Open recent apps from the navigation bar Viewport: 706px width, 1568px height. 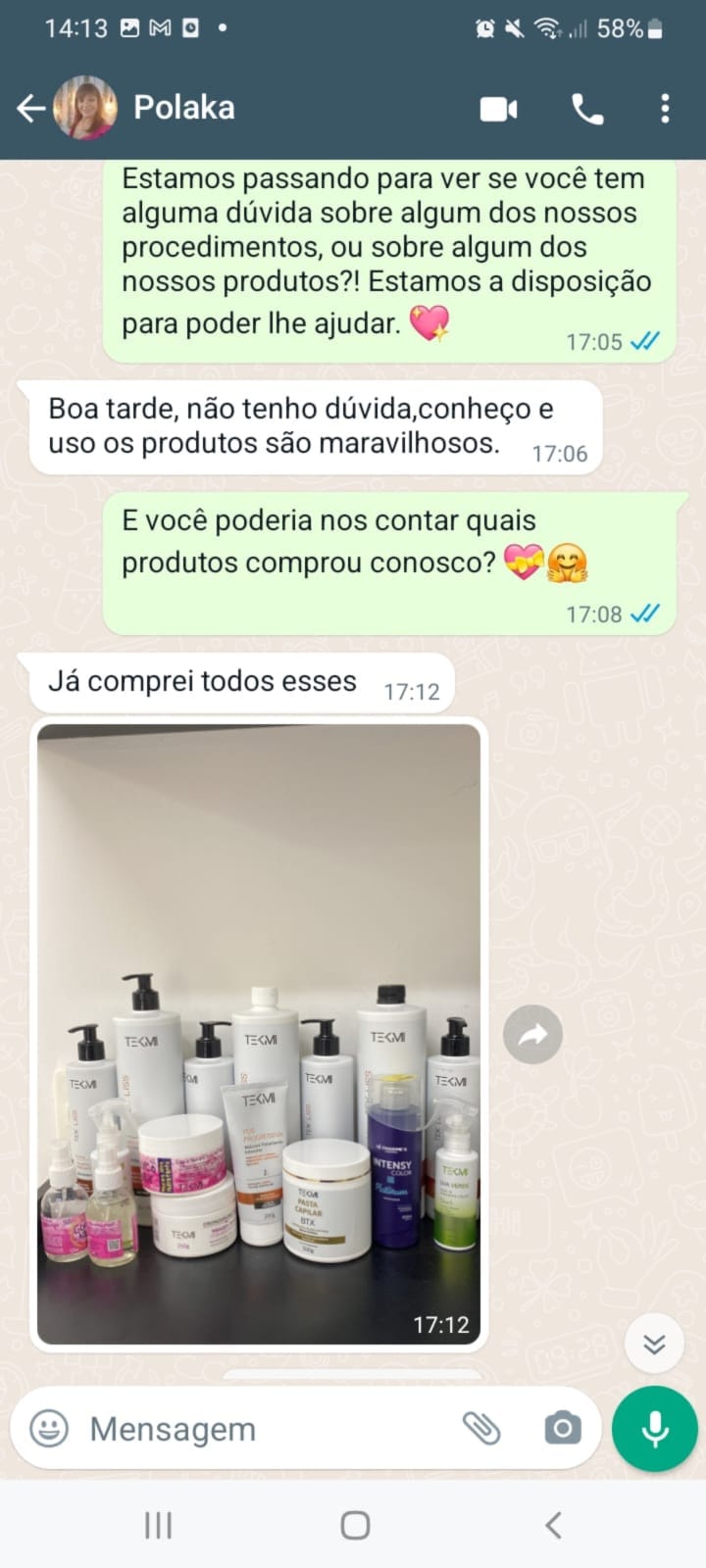[x=158, y=1525]
